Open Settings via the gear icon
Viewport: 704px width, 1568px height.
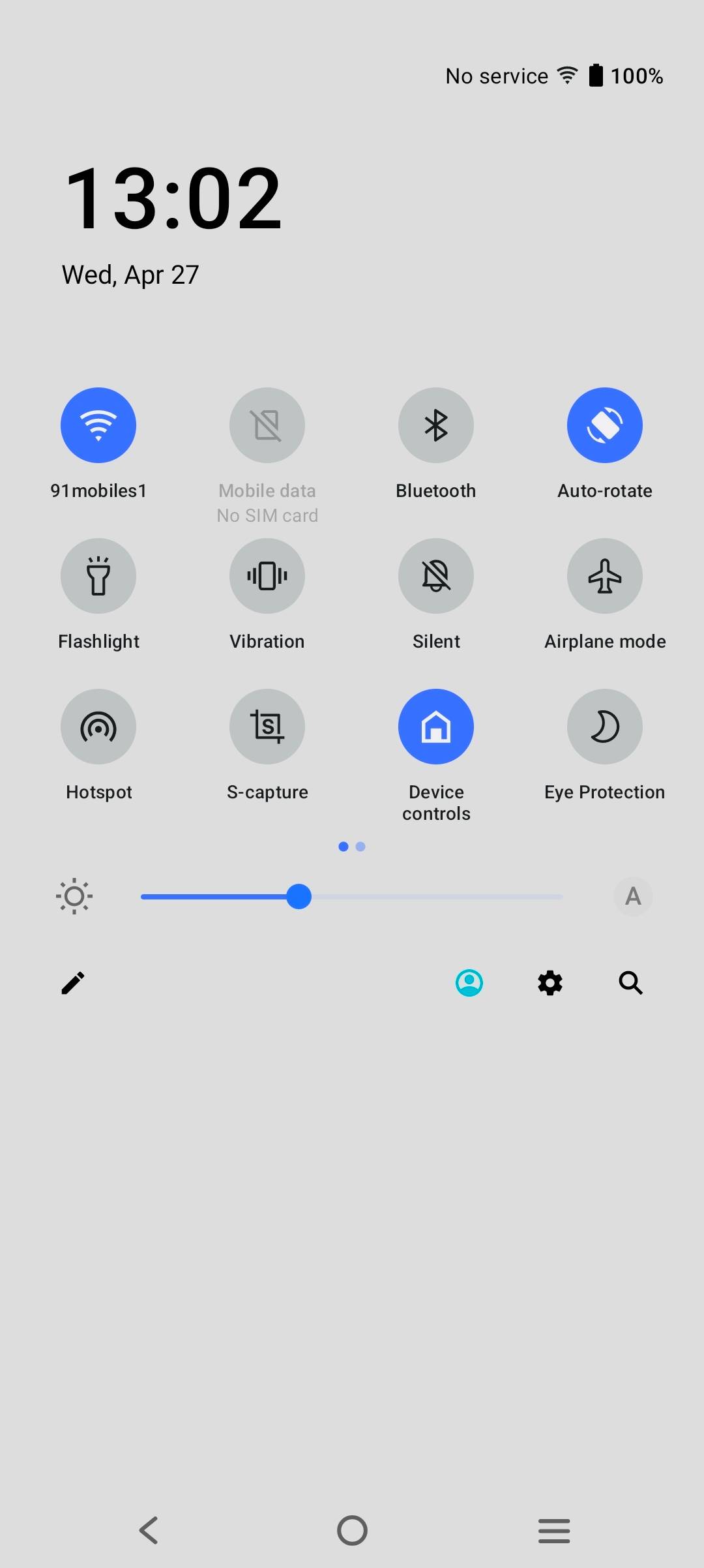click(x=550, y=983)
